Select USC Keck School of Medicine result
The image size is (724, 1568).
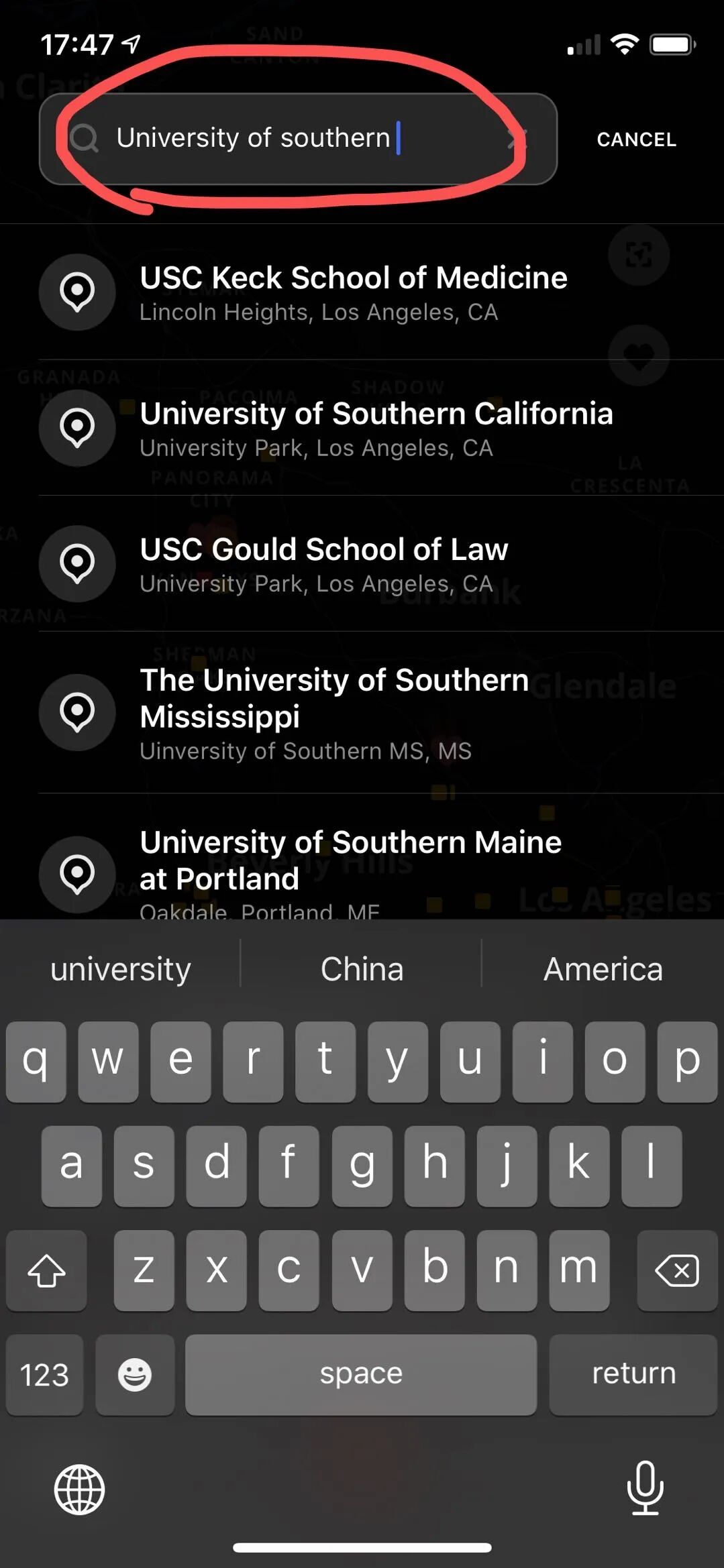pyautogui.click(x=353, y=292)
